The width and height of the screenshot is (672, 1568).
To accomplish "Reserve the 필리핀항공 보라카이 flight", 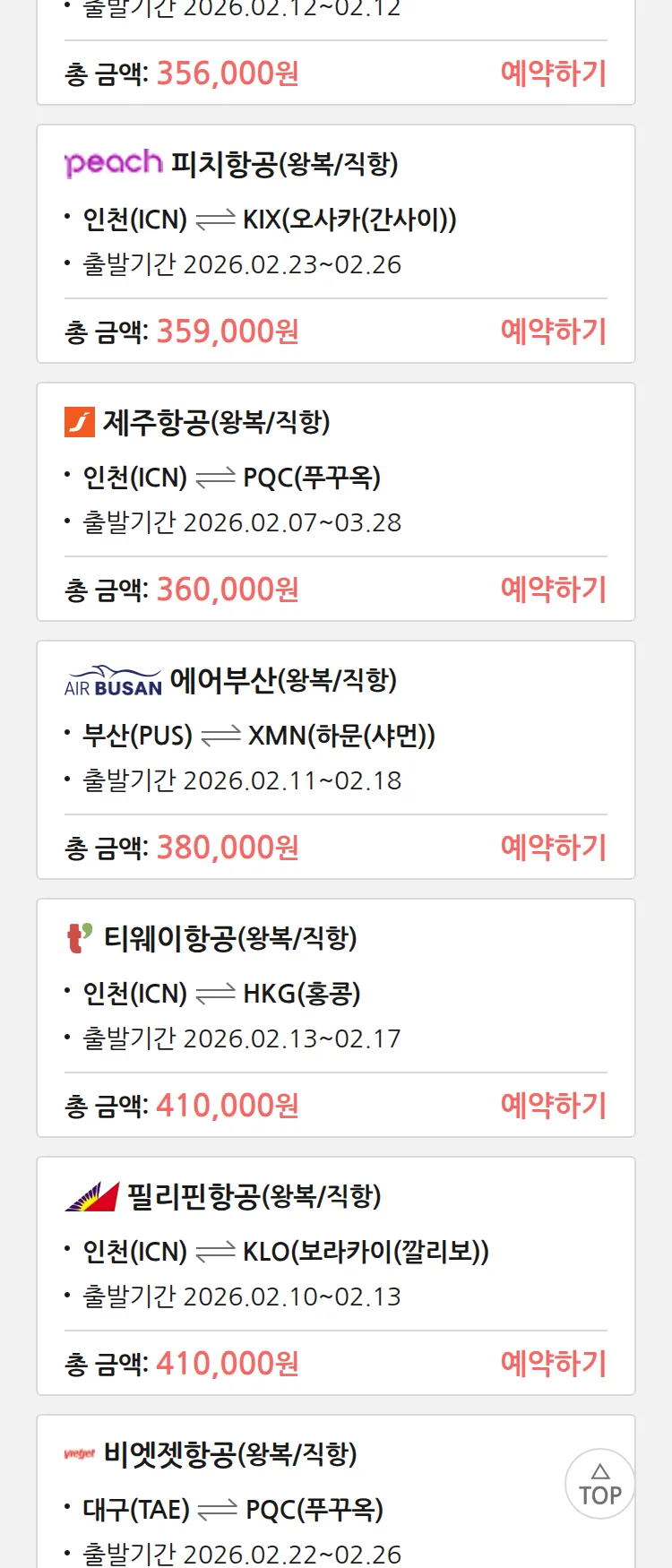I will coord(553,1364).
